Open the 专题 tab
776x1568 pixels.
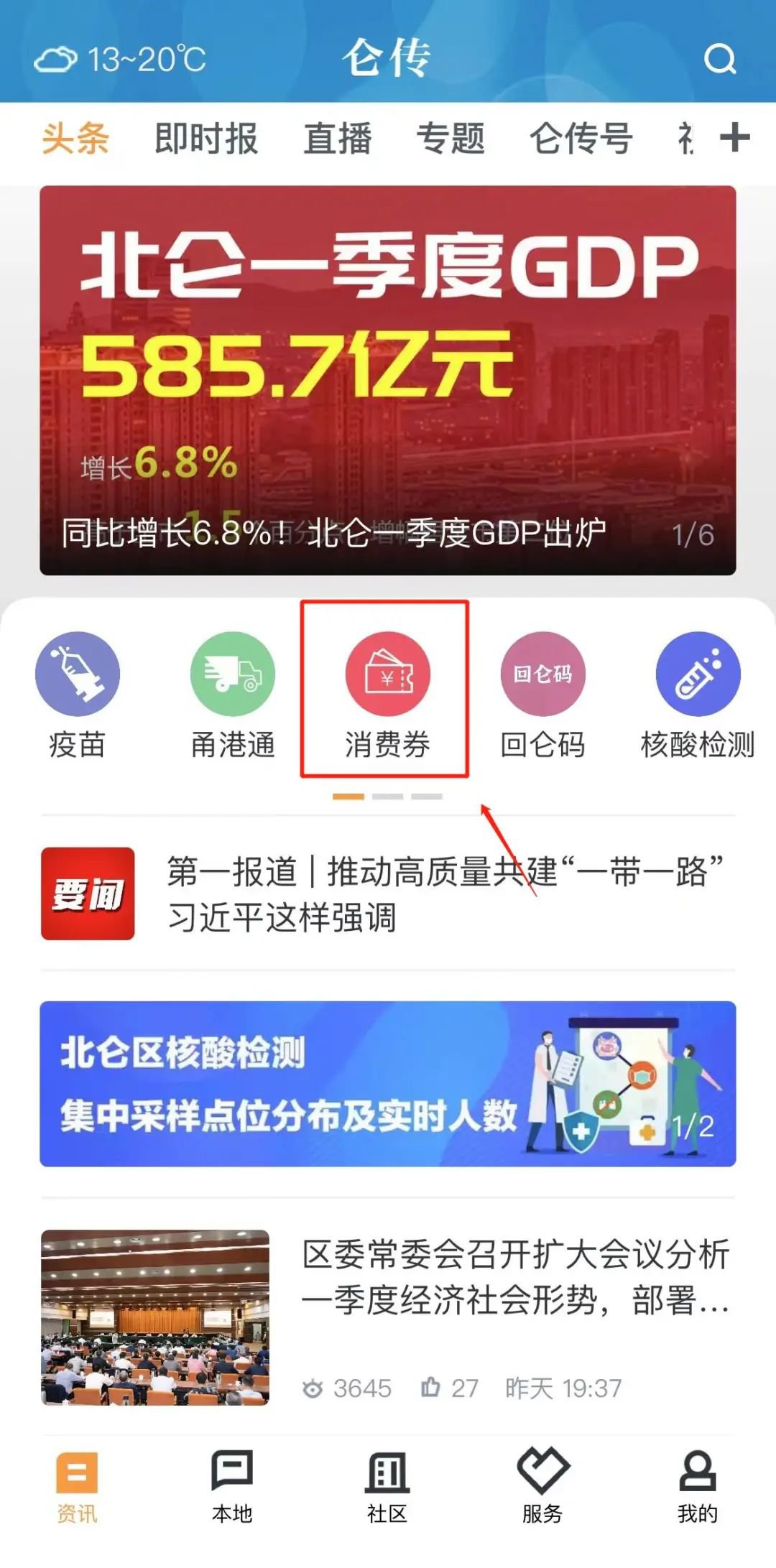point(451,138)
